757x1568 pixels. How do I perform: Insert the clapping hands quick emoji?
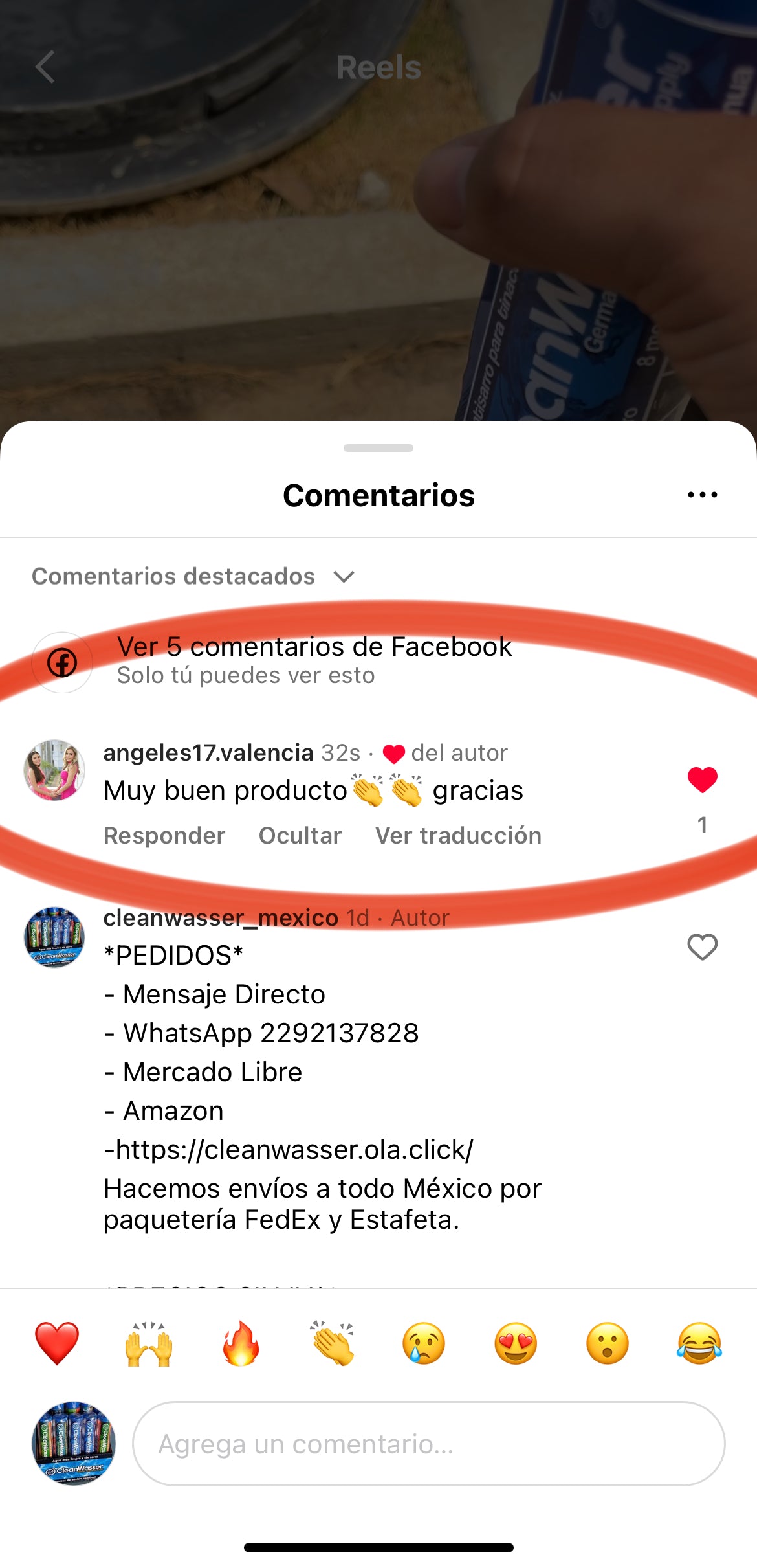[333, 1343]
